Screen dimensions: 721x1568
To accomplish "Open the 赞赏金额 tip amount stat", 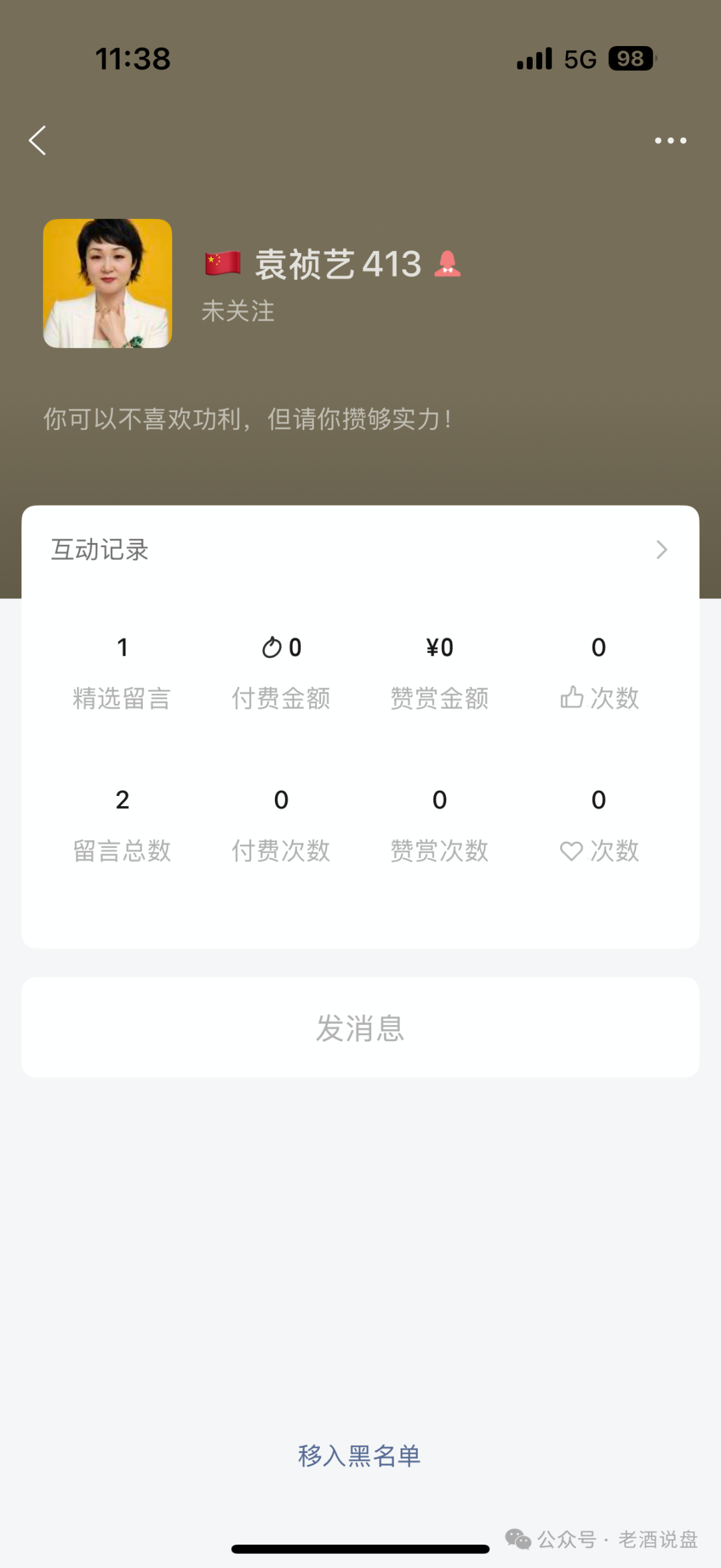I will [440, 671].
